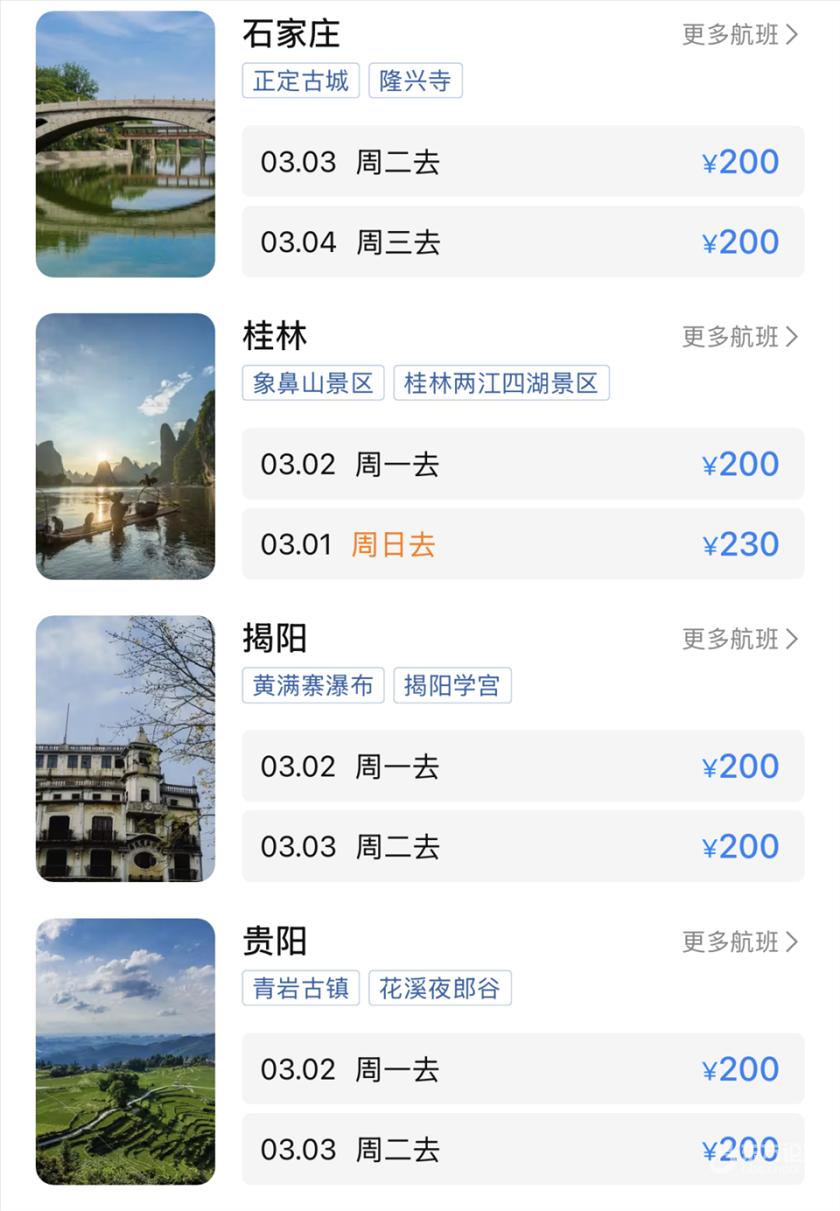Pick 揭阳 03.03 周二去 flight
840x1211 pixels.
pyautogui.click(x=522, y=846)
